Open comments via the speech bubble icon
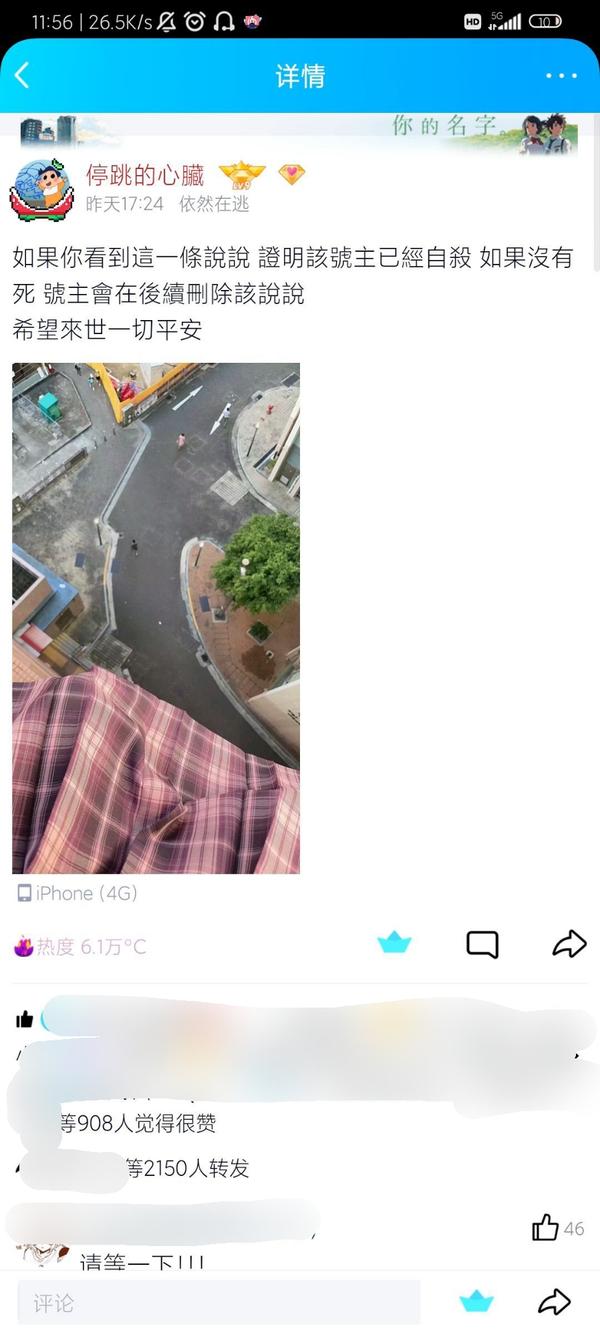This screenshot has height=1333, width=600. [482, 944]
